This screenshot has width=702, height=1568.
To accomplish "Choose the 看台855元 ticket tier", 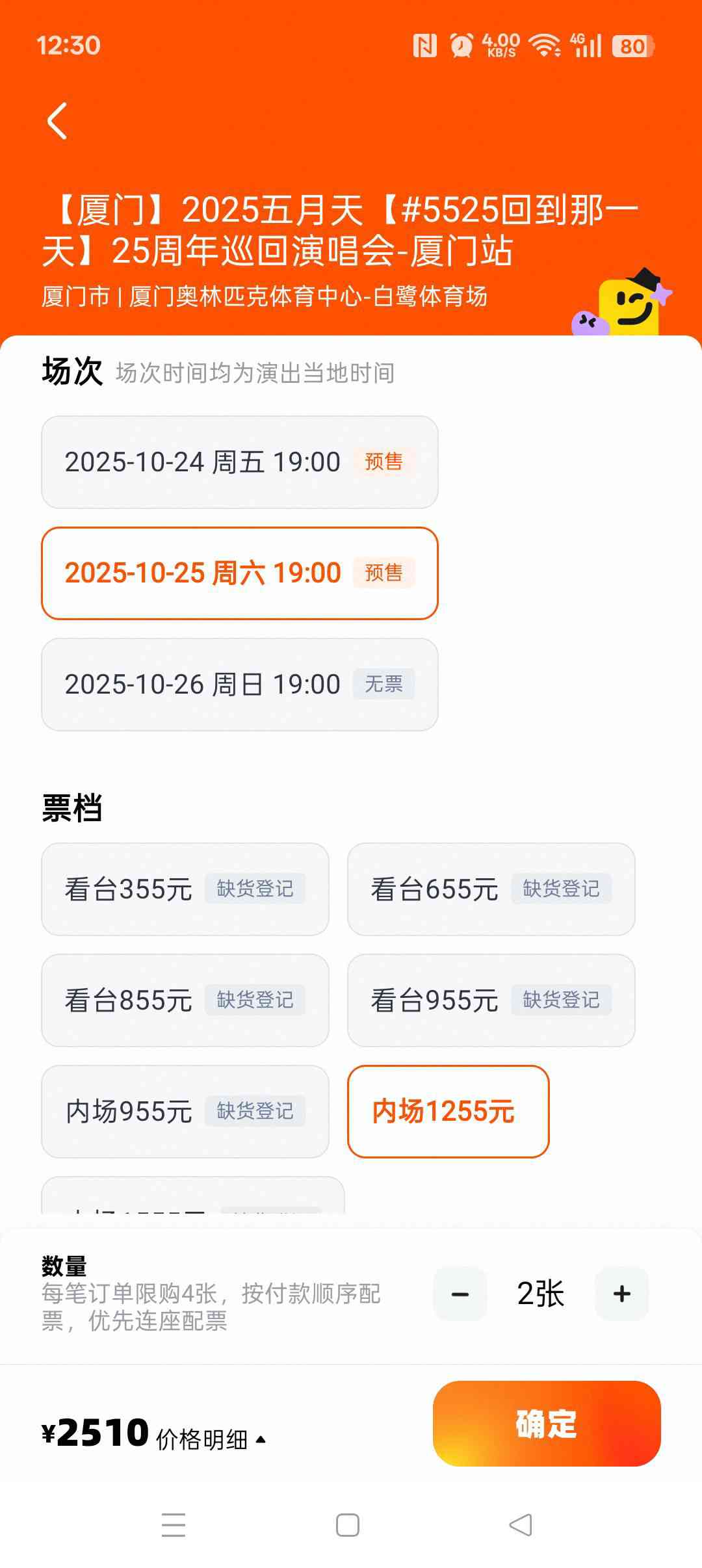I will pyautogui.click(x=185, y=1000).
